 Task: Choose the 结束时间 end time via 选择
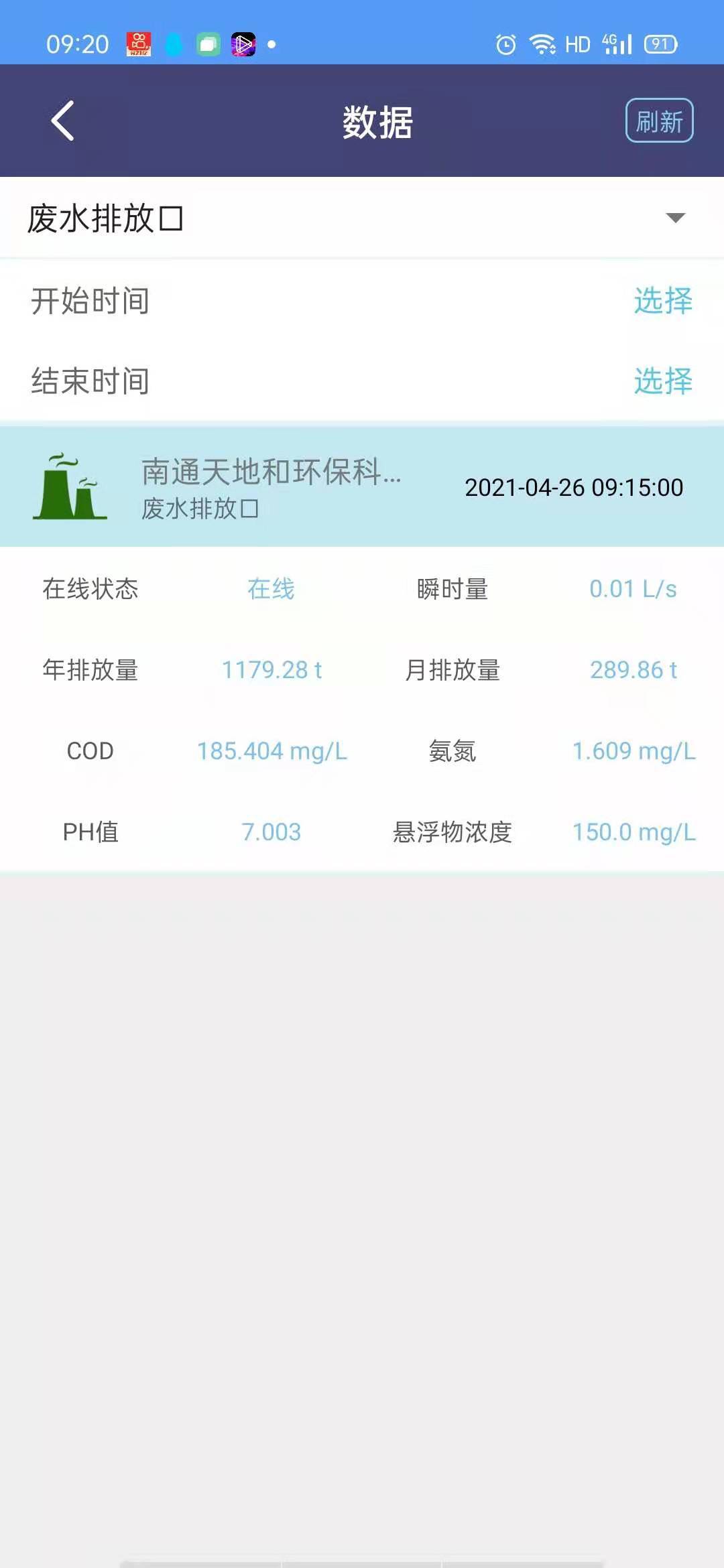(663, 381)
